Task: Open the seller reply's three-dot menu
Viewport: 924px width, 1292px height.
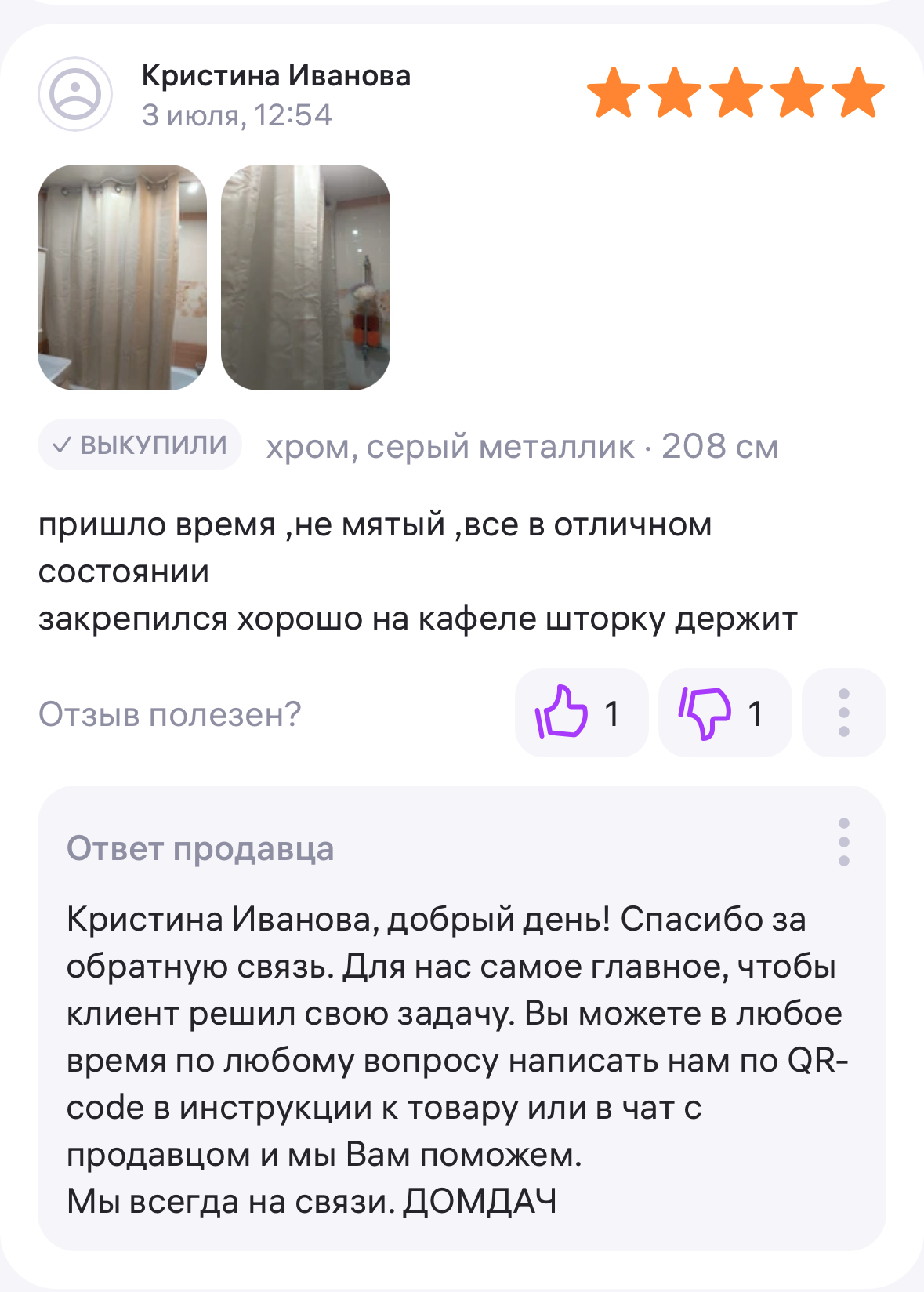Action: 843,842
